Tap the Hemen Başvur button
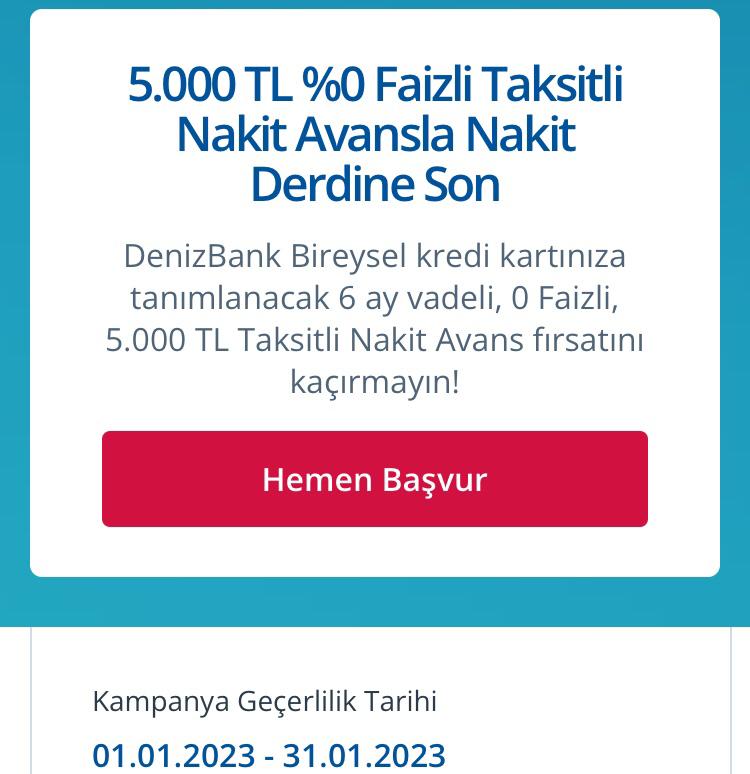Screen dimensions: 750x774 point(374,479)
